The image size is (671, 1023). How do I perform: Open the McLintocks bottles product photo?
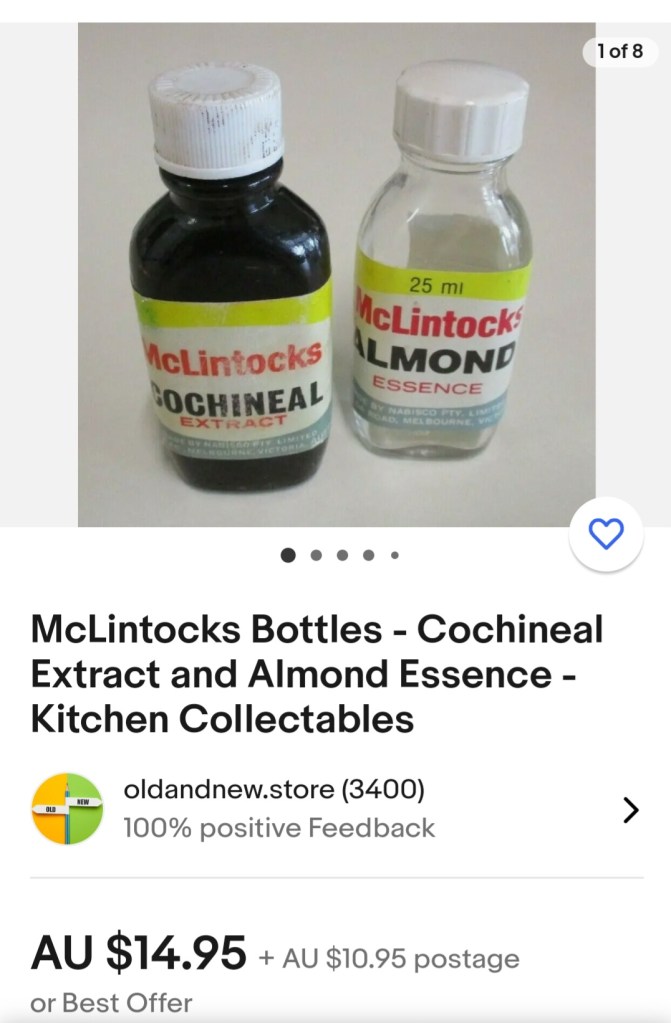coord(336,275)
